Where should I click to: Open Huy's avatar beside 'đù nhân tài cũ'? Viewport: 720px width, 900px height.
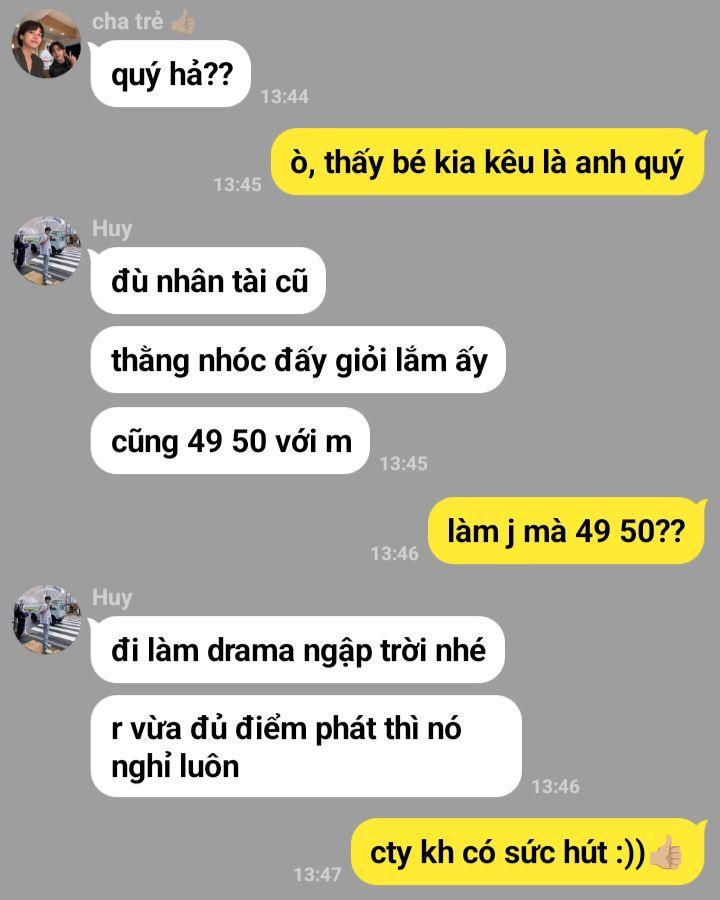[x=46, y=251]
